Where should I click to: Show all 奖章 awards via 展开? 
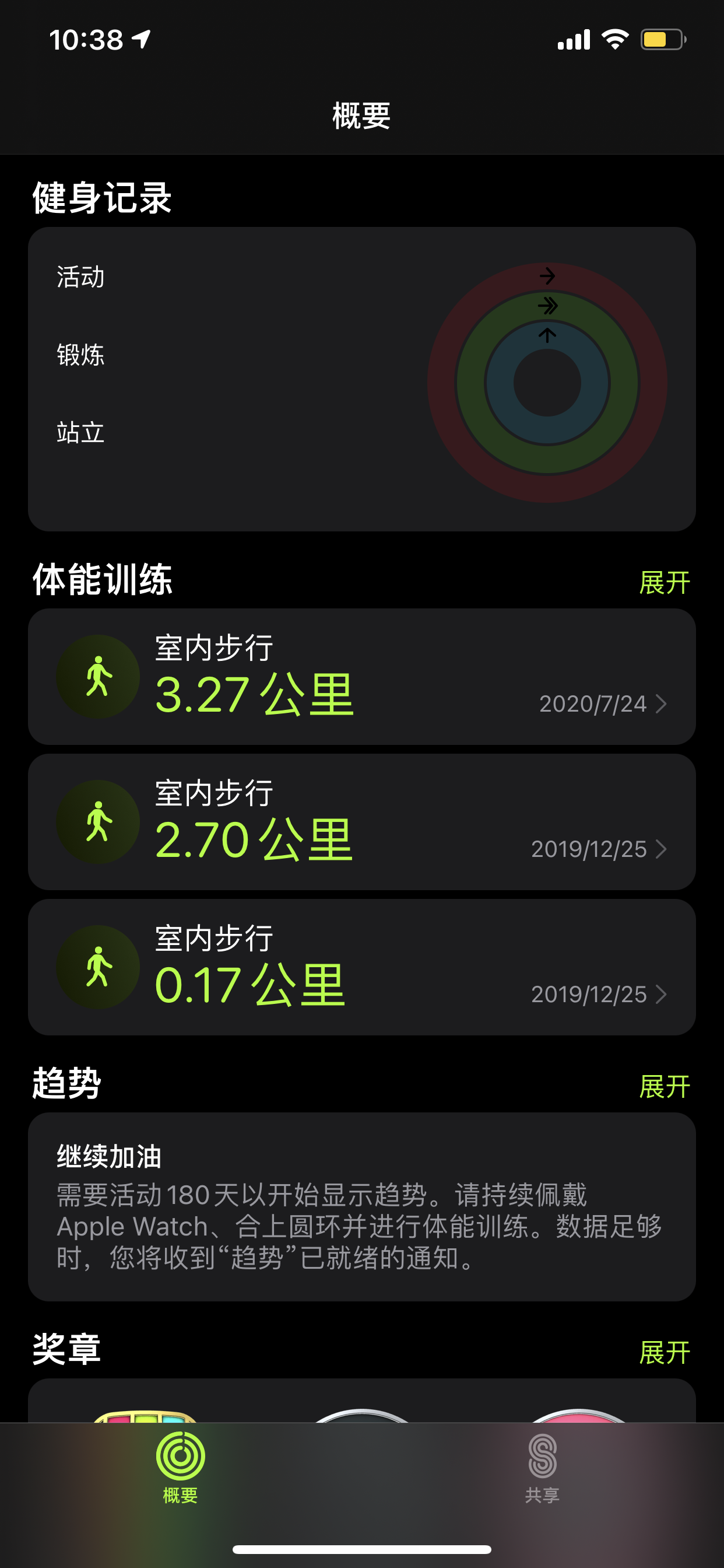(x=665, y=1352)
